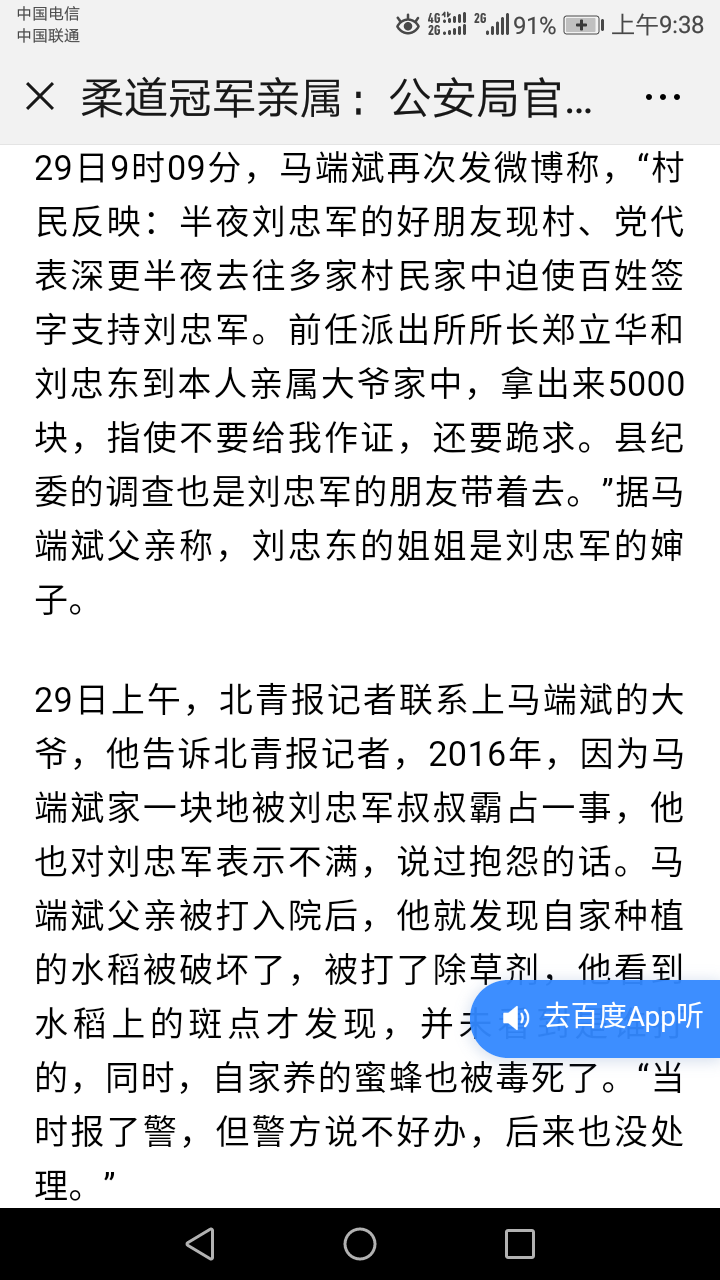Open the recent apps view
The image size is (720, 1280).
[x=520, y=1243]
